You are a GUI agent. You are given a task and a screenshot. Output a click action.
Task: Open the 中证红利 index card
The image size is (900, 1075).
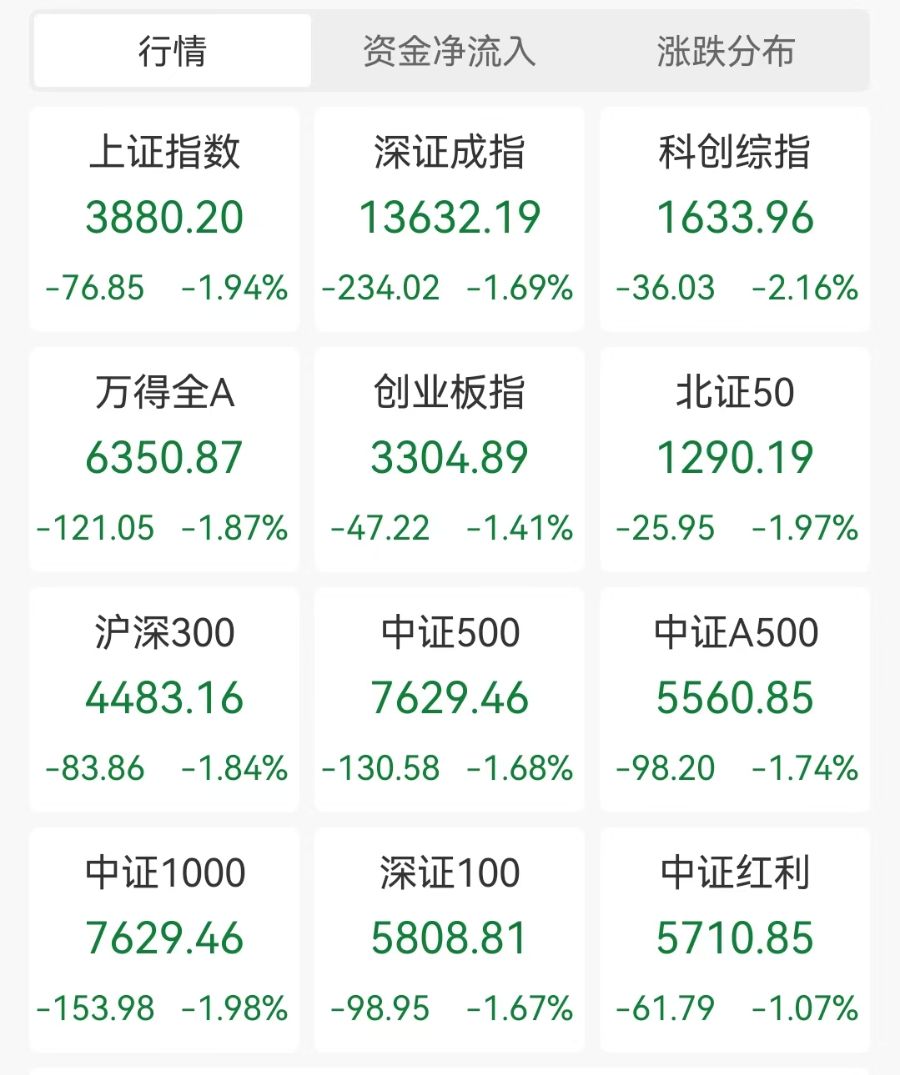(735, 938)
